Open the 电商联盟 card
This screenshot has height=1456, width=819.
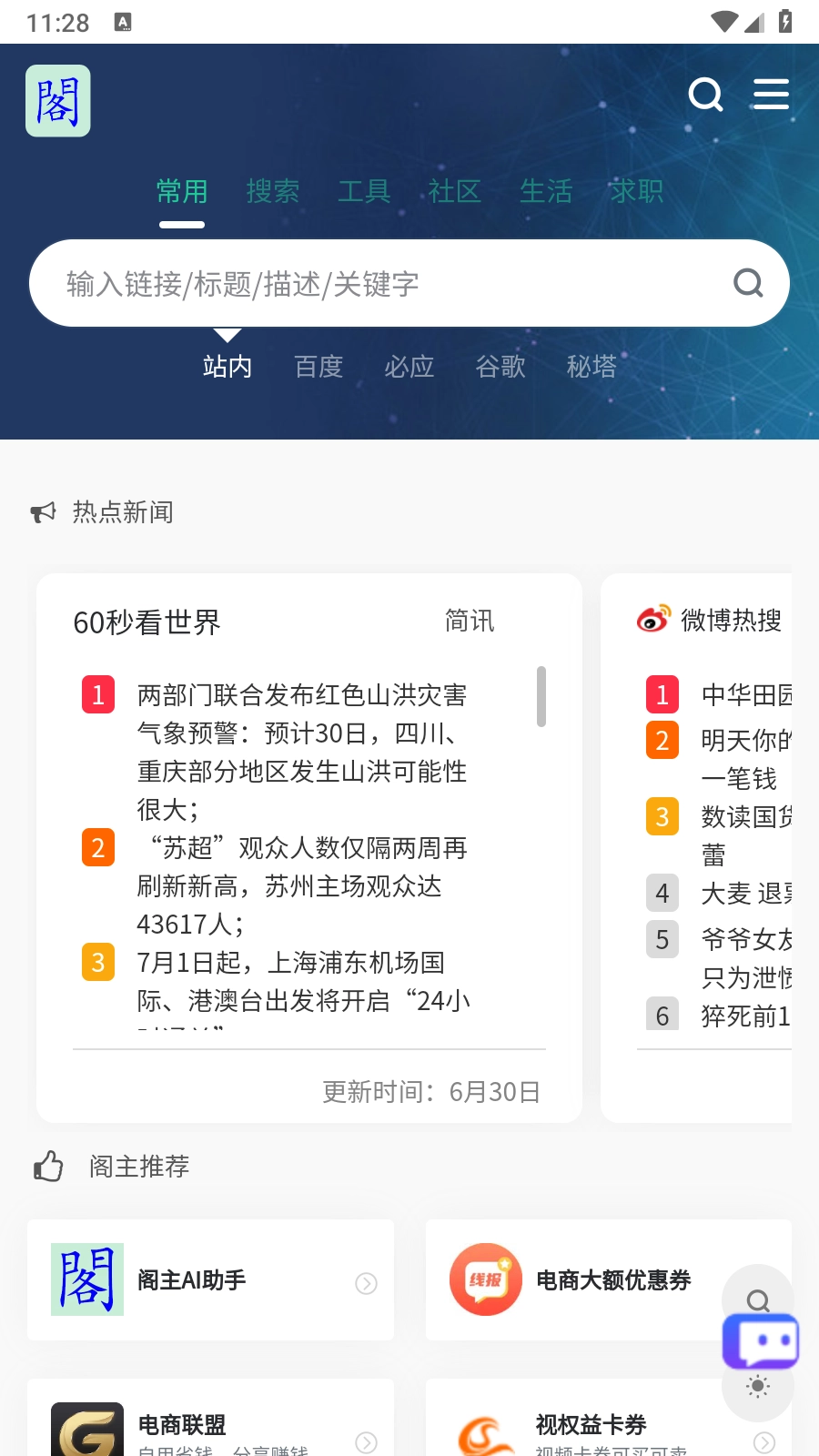point(211,1418)
